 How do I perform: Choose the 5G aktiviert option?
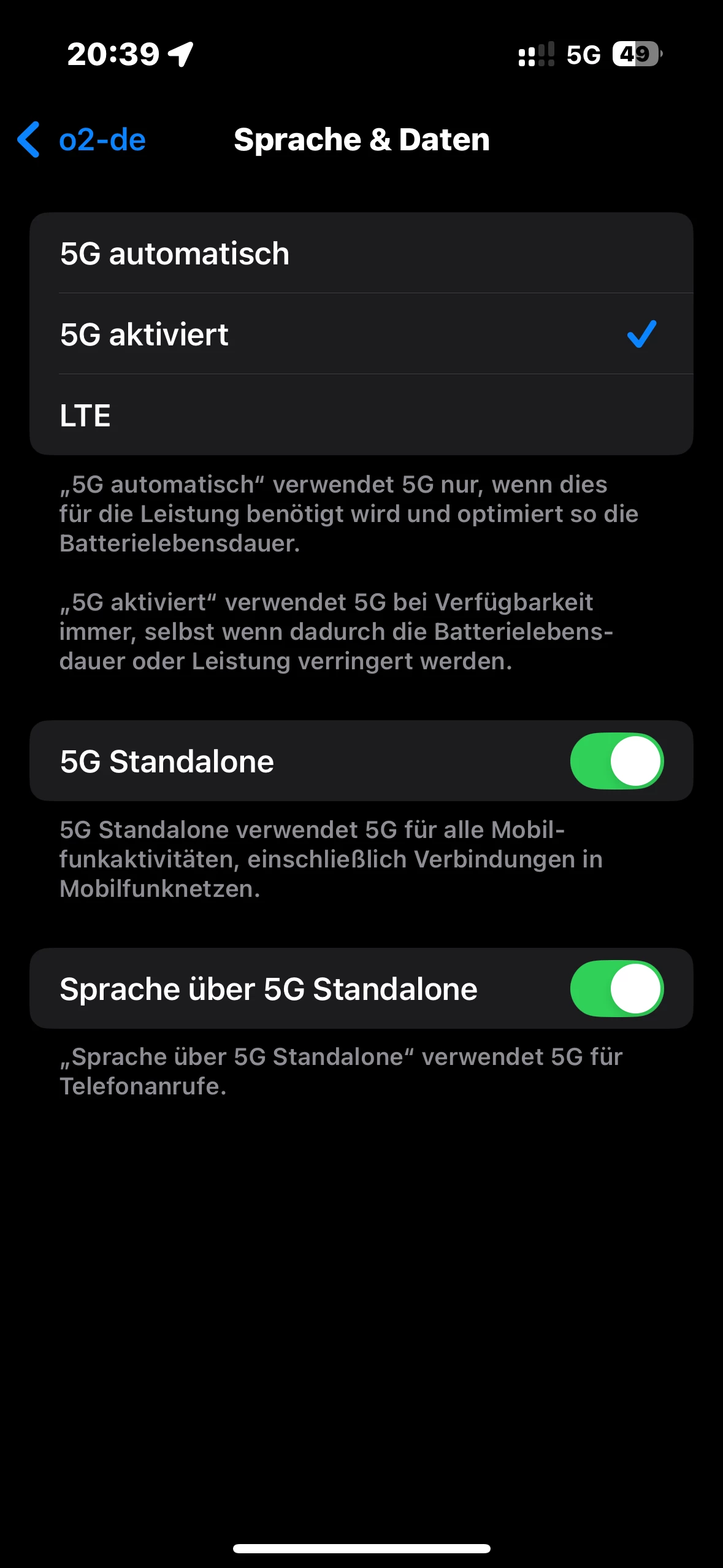pyautogui.click(x=361, y=334)
